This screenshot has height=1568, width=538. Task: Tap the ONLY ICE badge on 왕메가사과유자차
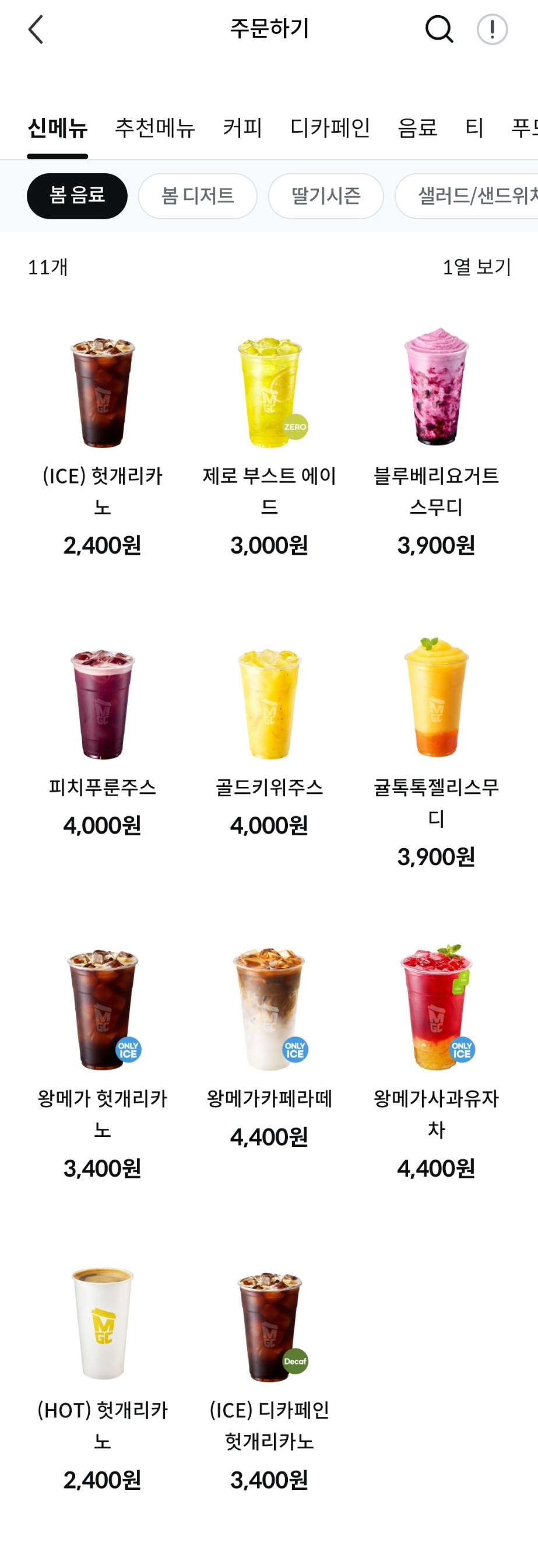(462, 1049)
